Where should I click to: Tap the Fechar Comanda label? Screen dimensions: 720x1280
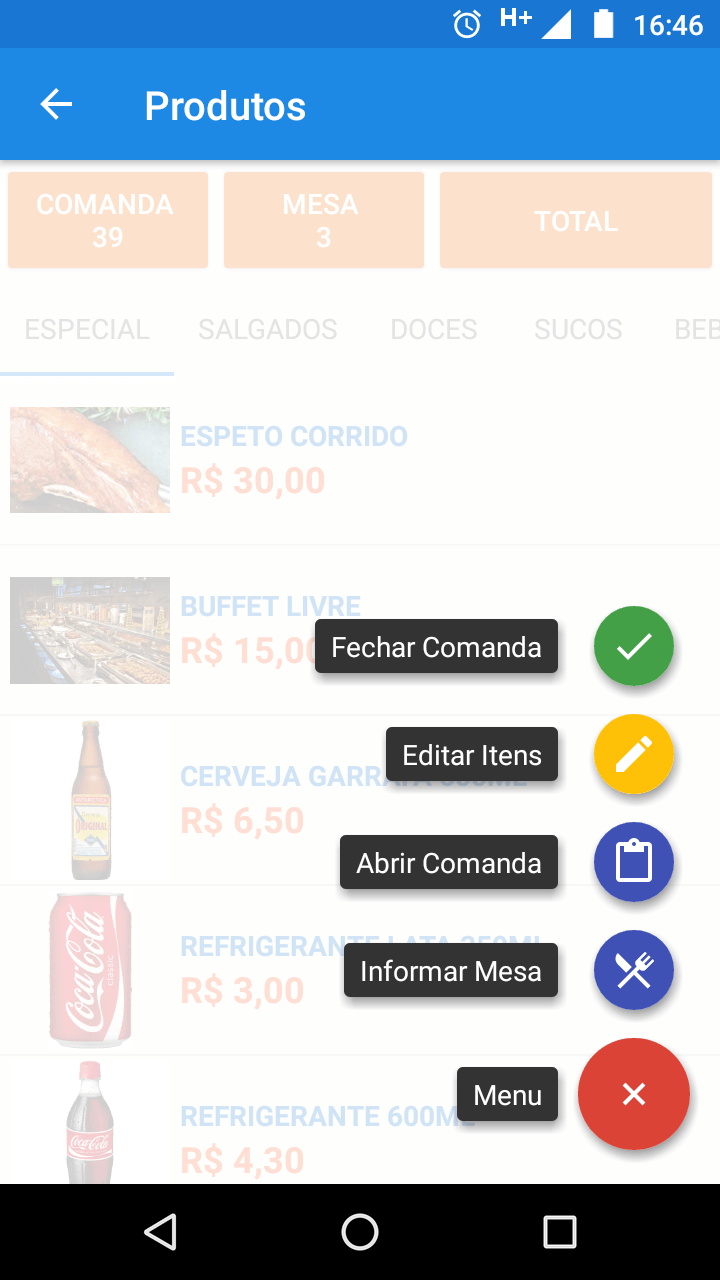[x=436, y=646]
